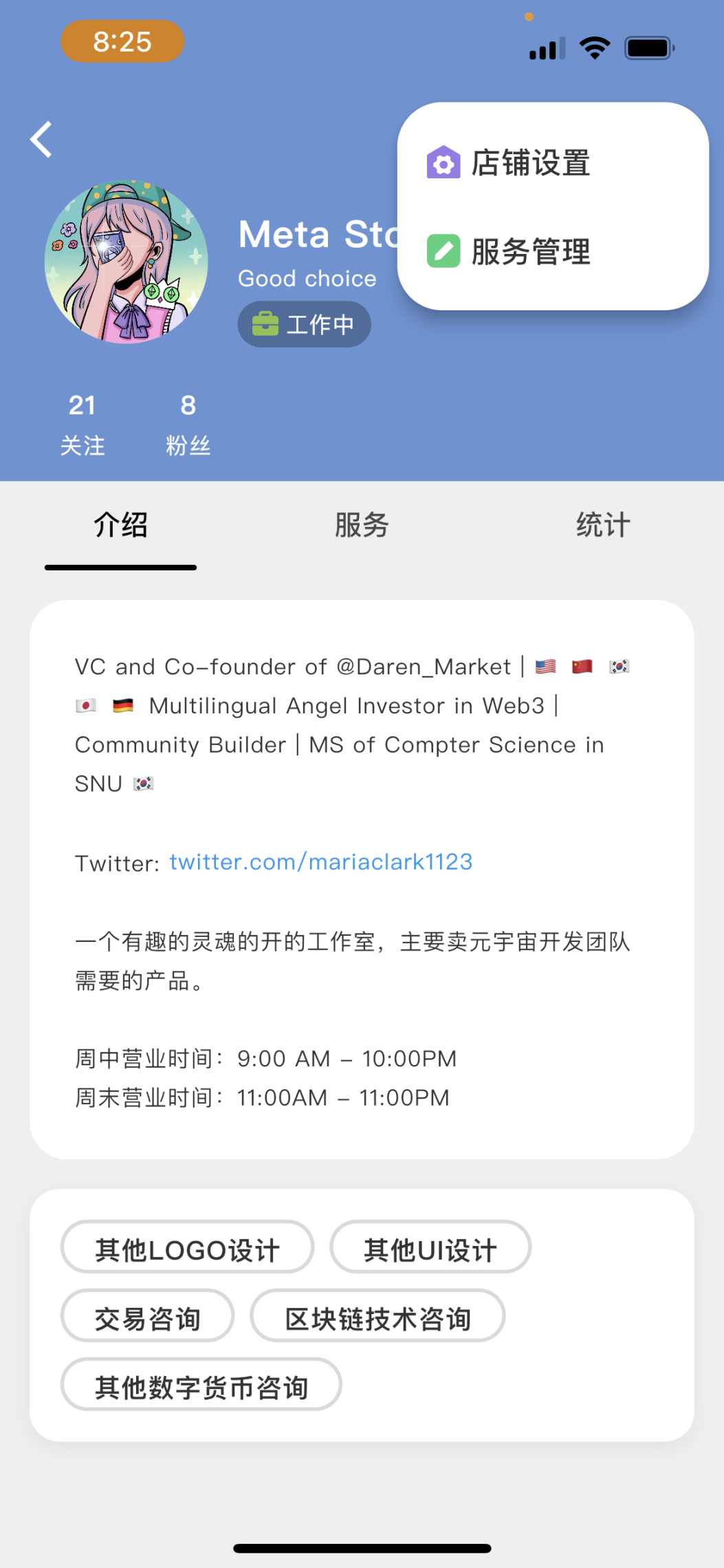Select the 区块链技术咨询 chip
Screen dimensions: 724x1568
[x=377, y=1317]
